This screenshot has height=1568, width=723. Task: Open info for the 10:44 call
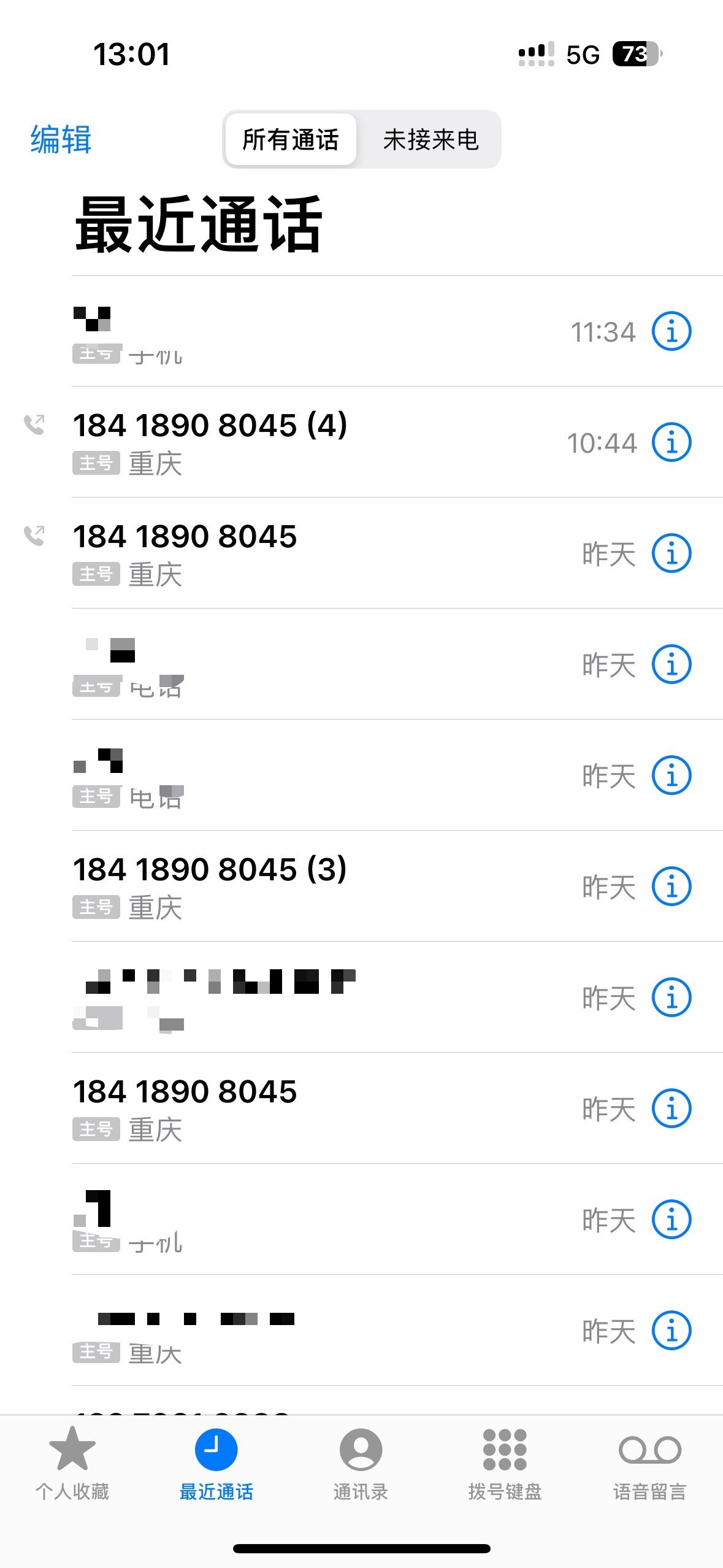click(671, 442)
